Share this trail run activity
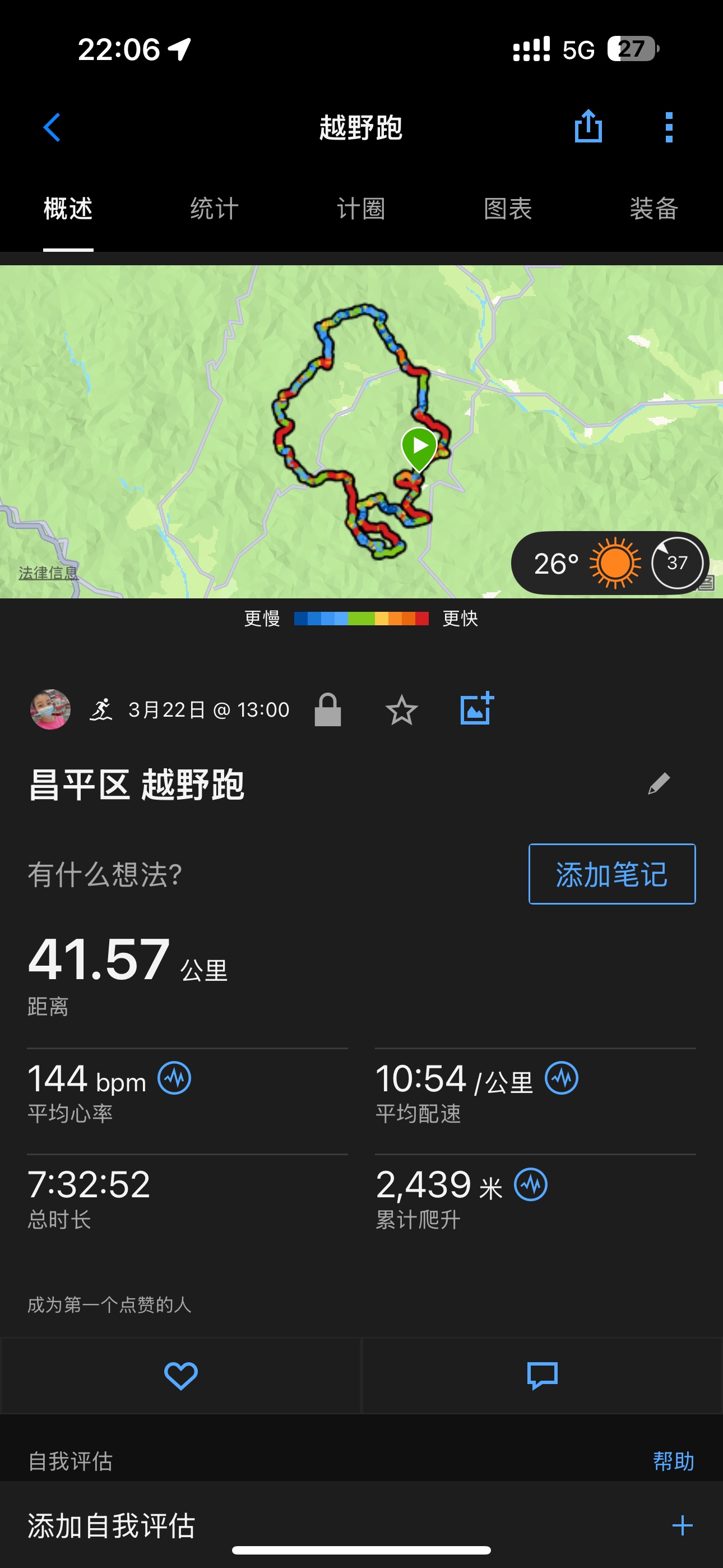 pyautogui.click(x=588, y=126)
